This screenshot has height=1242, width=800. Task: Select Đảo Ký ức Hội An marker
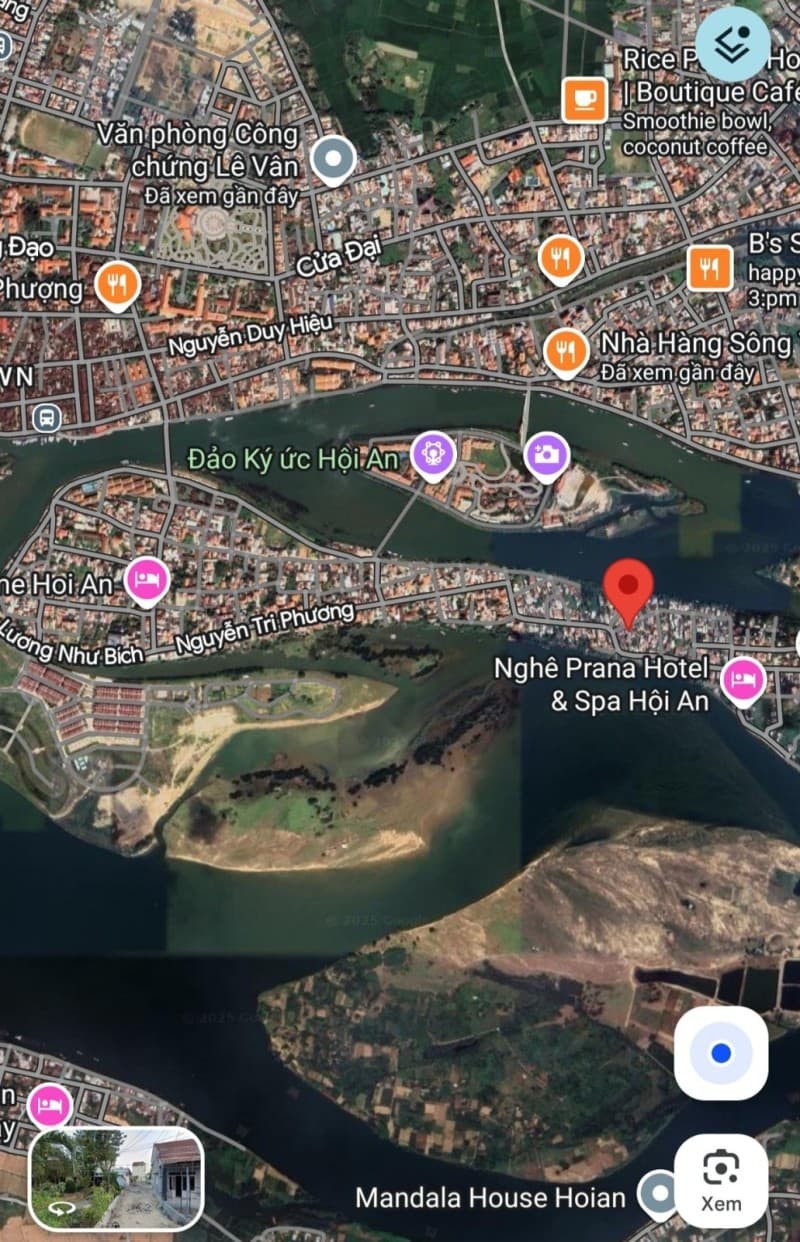coord(433,455)
